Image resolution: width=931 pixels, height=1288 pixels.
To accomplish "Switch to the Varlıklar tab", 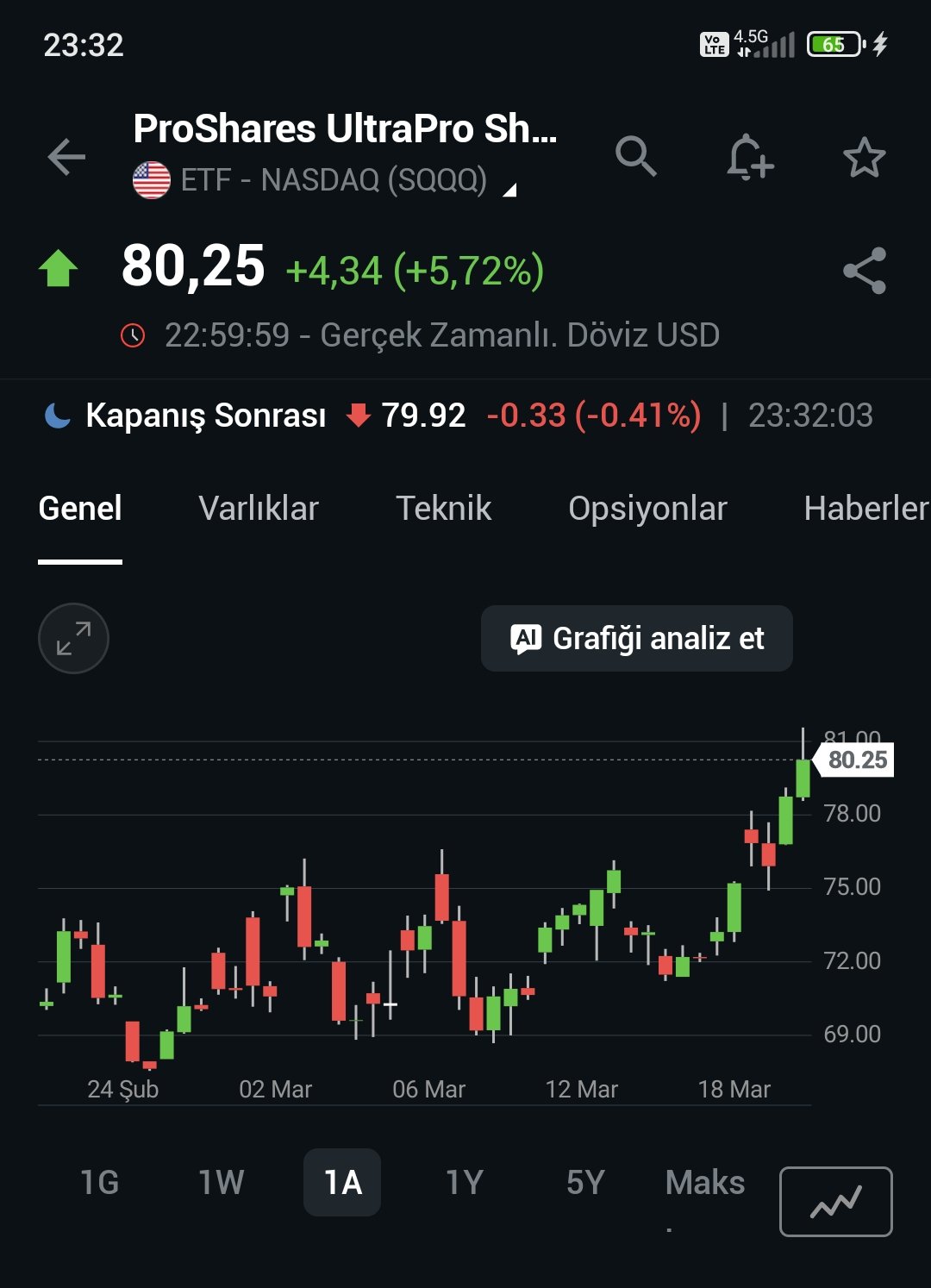I will (259, 509).
